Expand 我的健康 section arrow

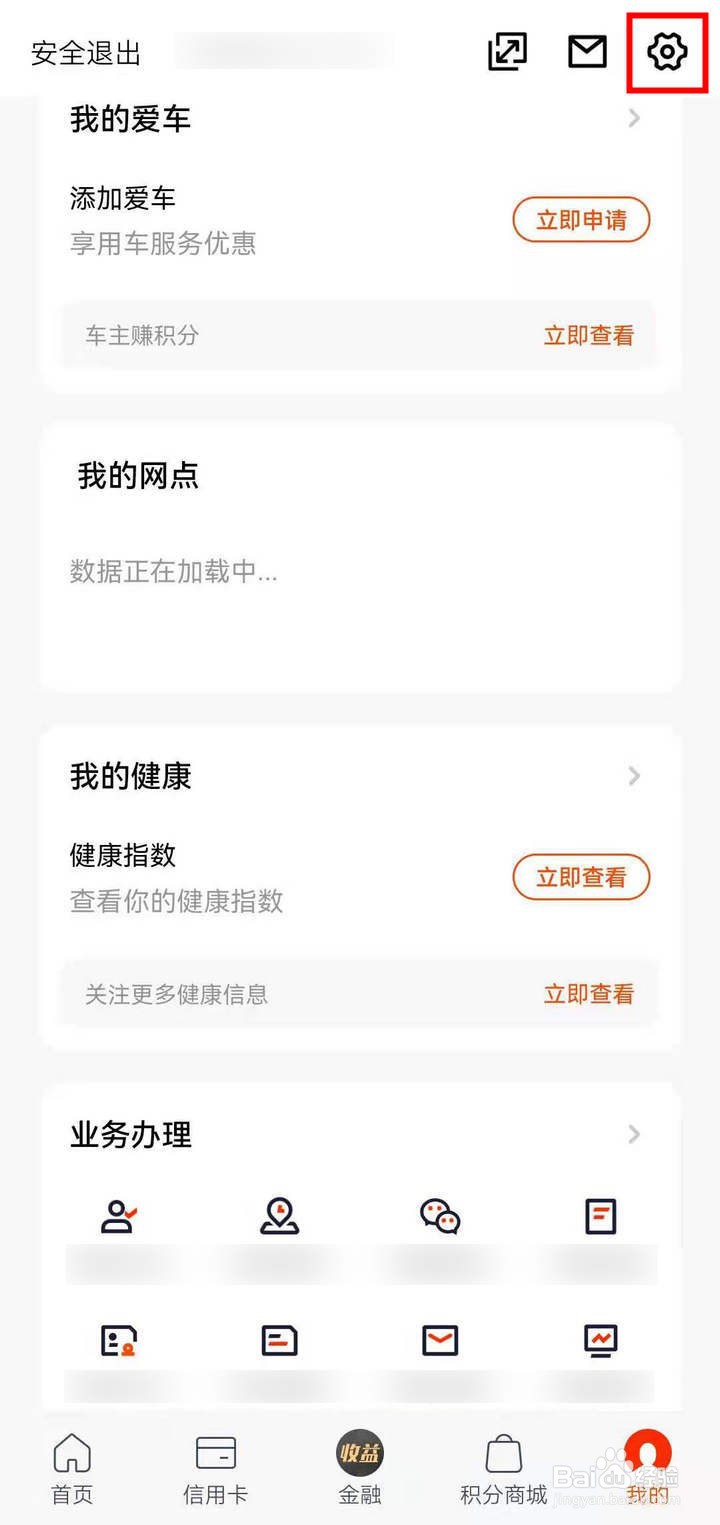tap(634, 776)
